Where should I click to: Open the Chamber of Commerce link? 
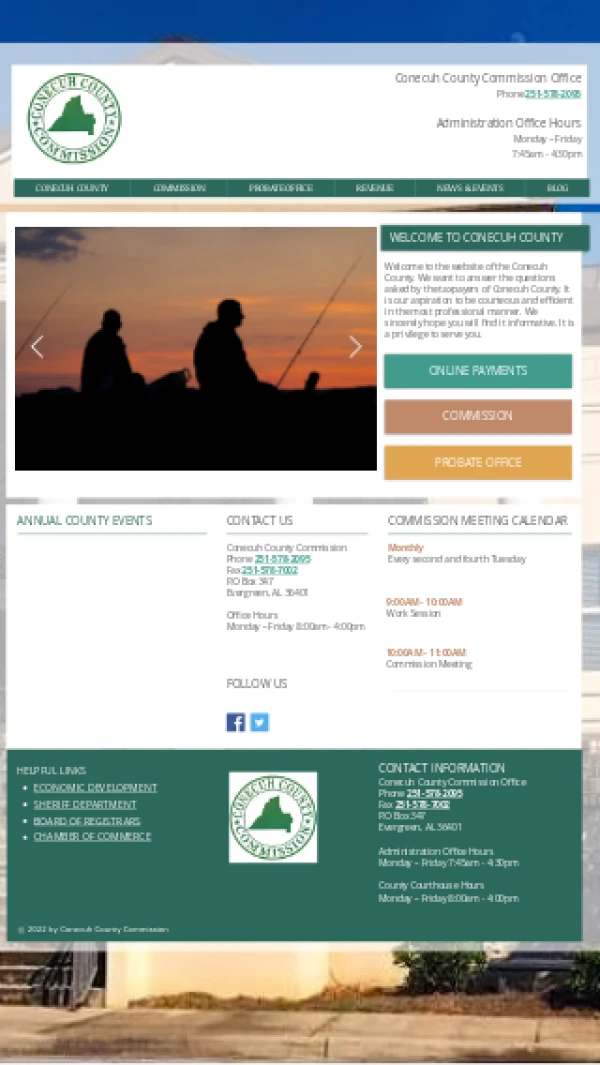(92, 837)
